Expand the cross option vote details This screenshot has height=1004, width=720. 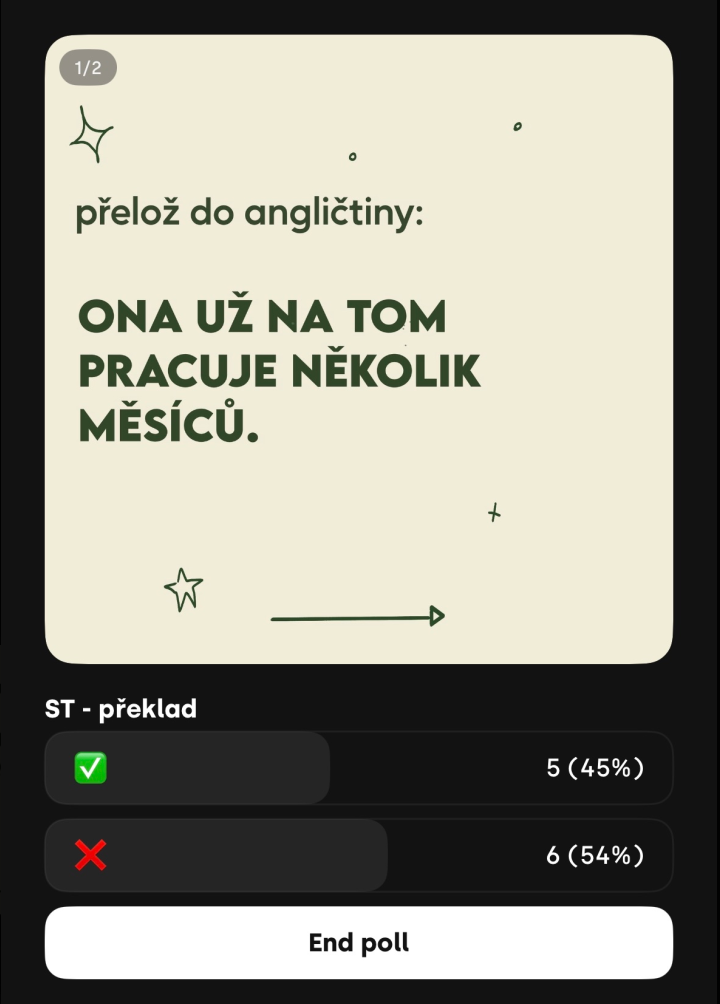(x=358, y=855)
